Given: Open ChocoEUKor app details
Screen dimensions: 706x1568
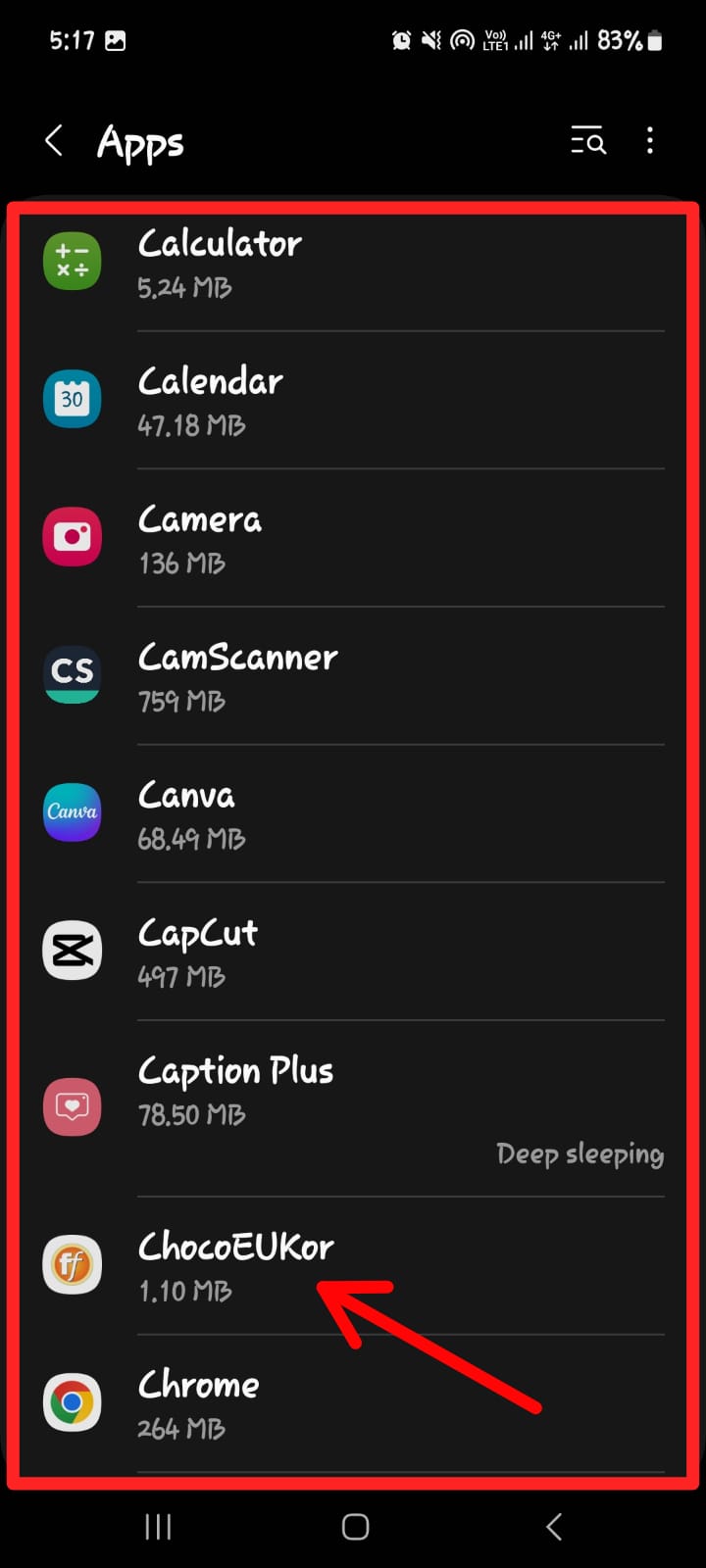Looking at the screenshot, I should 353,1265.
